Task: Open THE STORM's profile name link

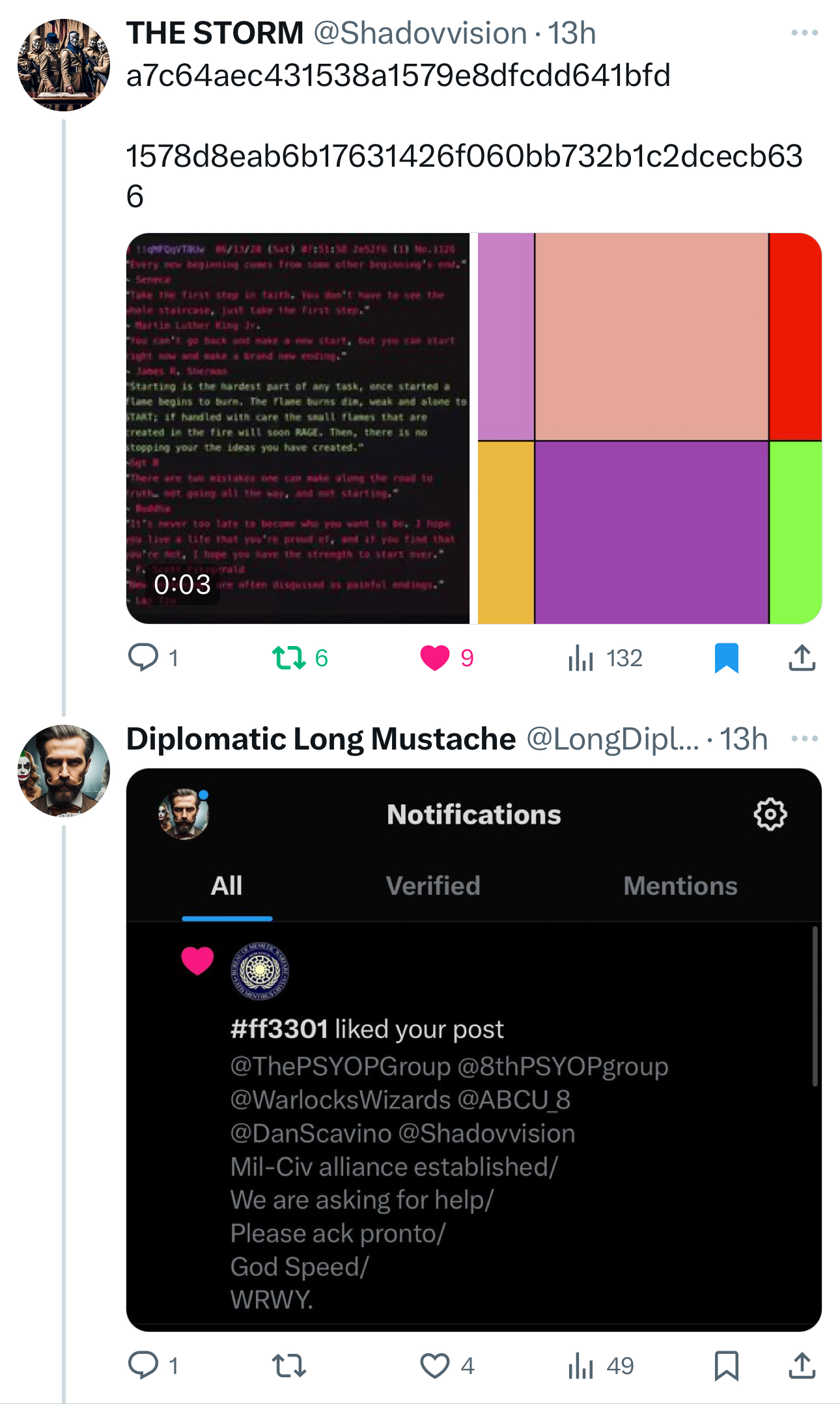Action: 215,33
